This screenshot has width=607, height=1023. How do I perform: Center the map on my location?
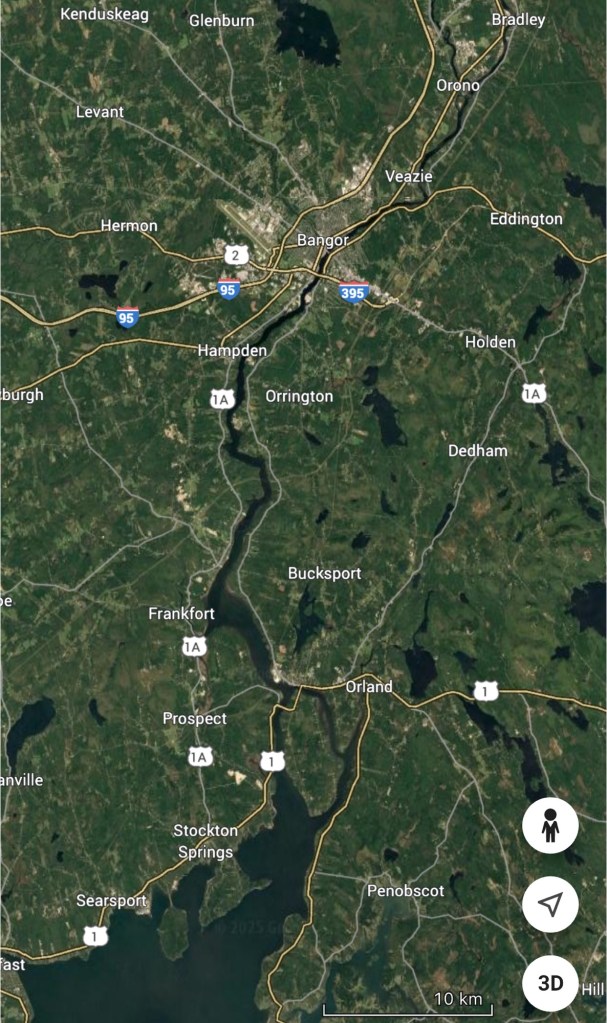550,904
